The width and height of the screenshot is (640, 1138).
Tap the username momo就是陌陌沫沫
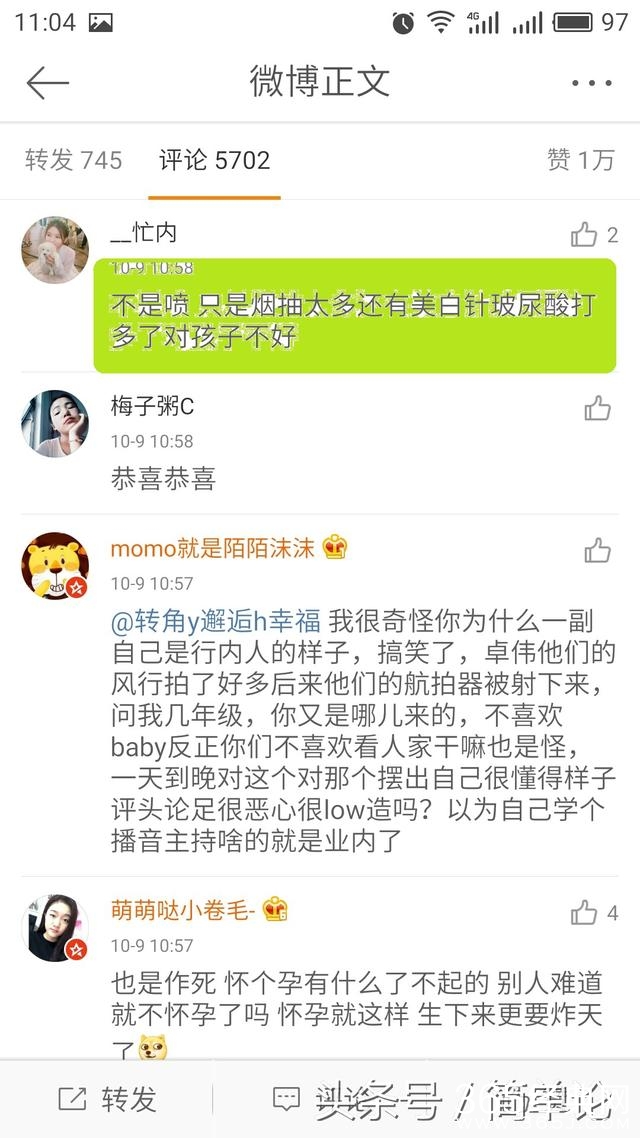click(212, 548)
